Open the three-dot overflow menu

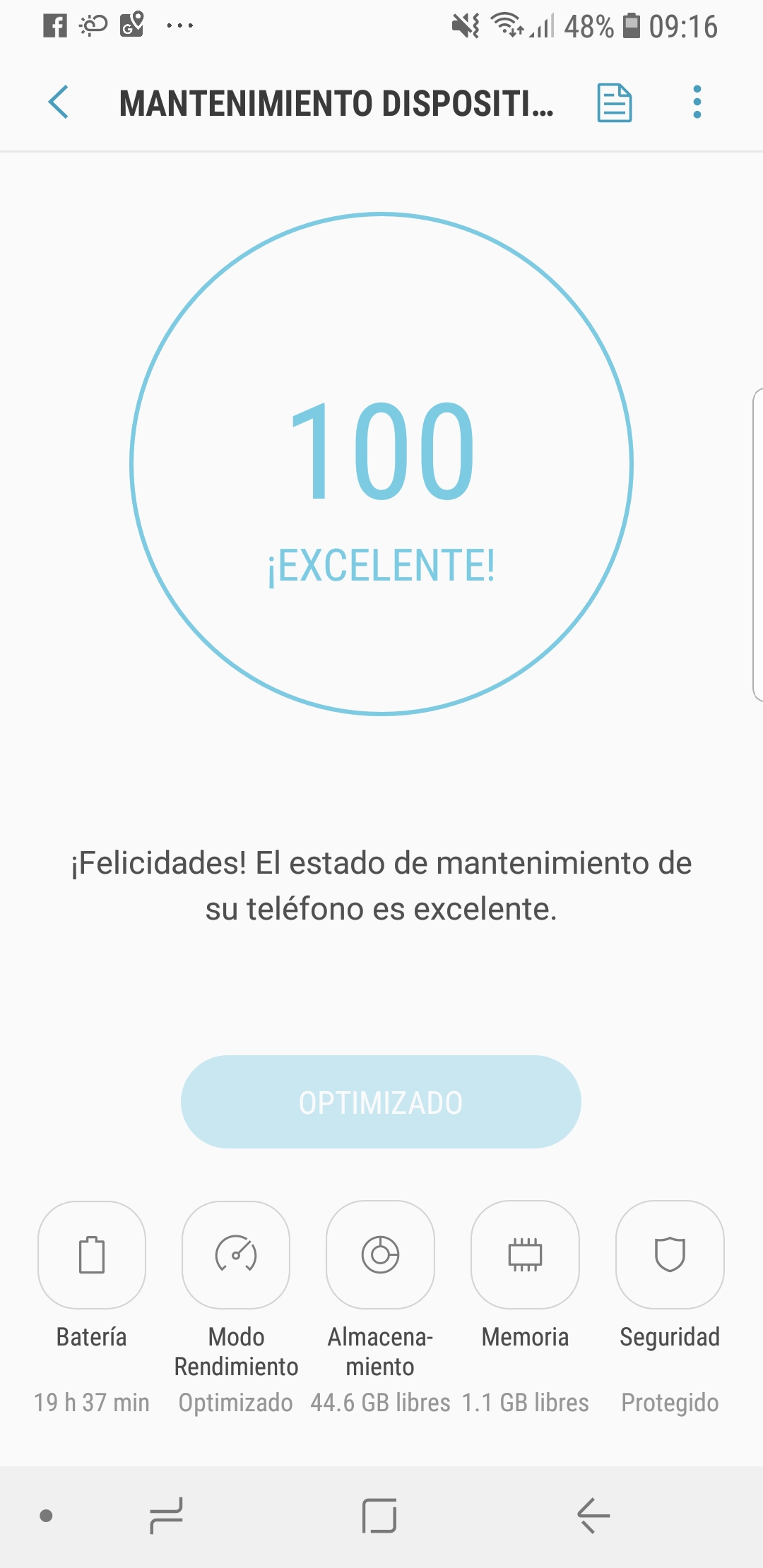click(697, 102)
